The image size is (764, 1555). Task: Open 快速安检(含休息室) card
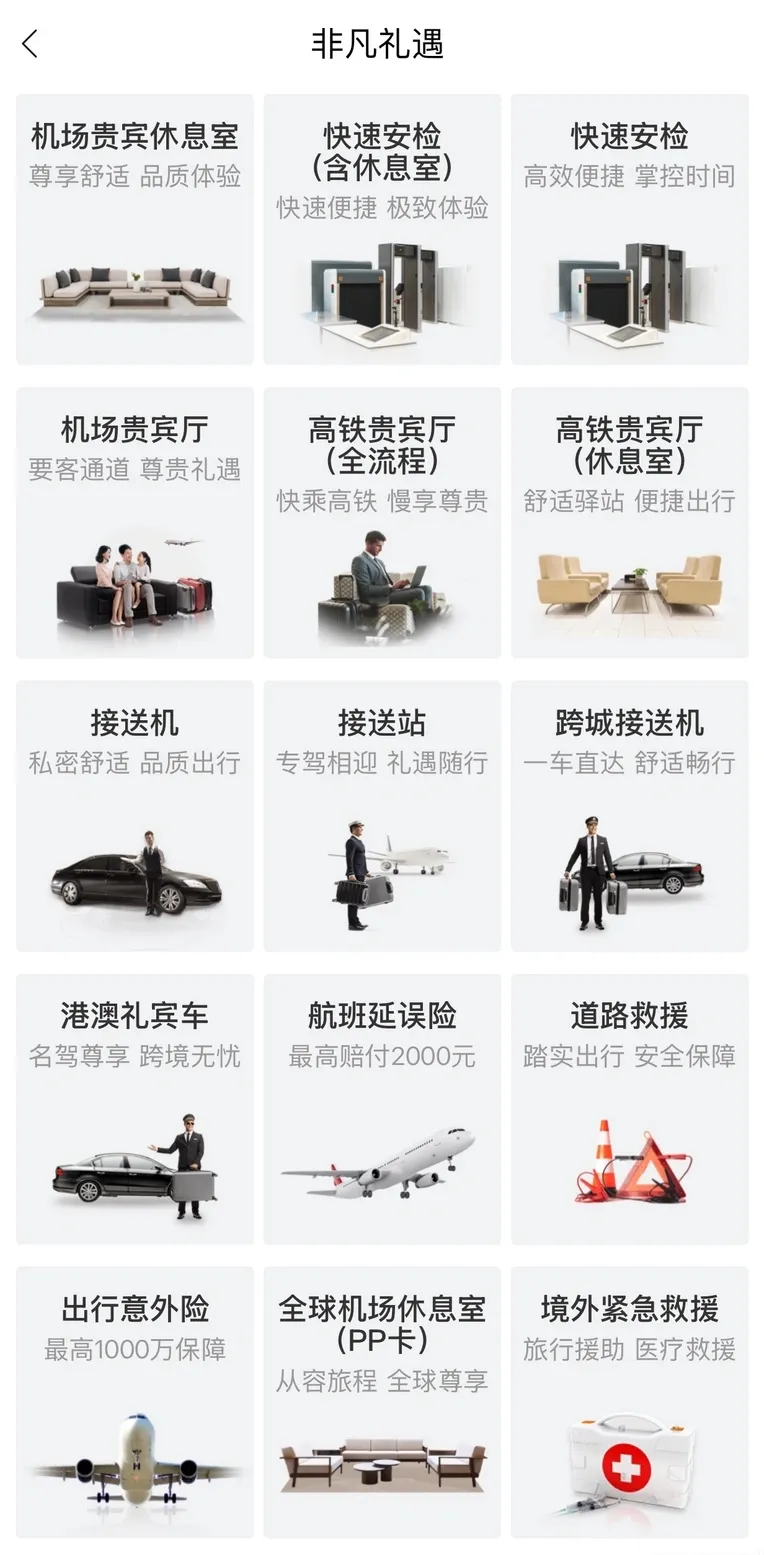coord(382,229)
